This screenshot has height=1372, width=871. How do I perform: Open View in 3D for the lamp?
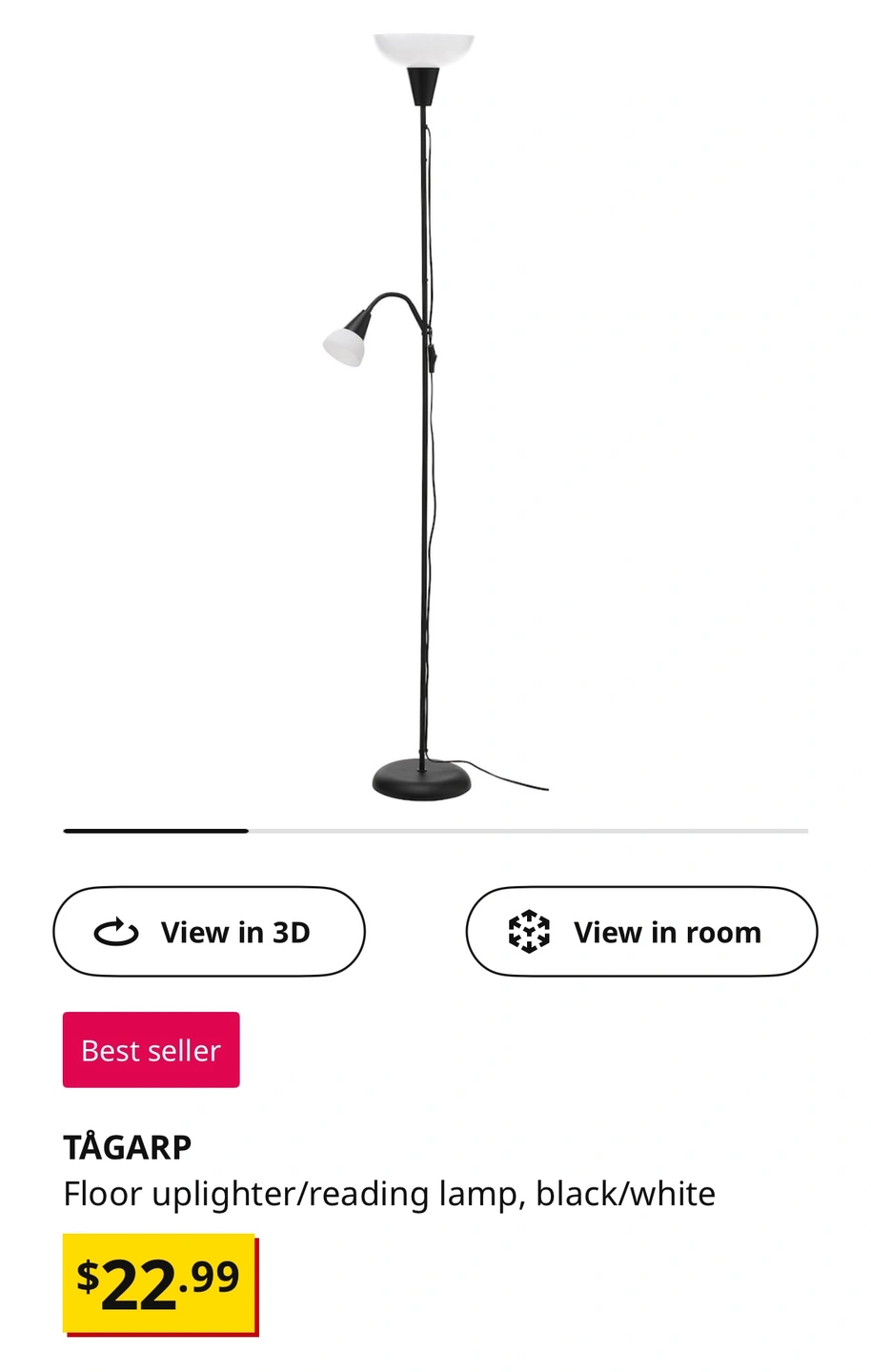click(x=209, y=932)
